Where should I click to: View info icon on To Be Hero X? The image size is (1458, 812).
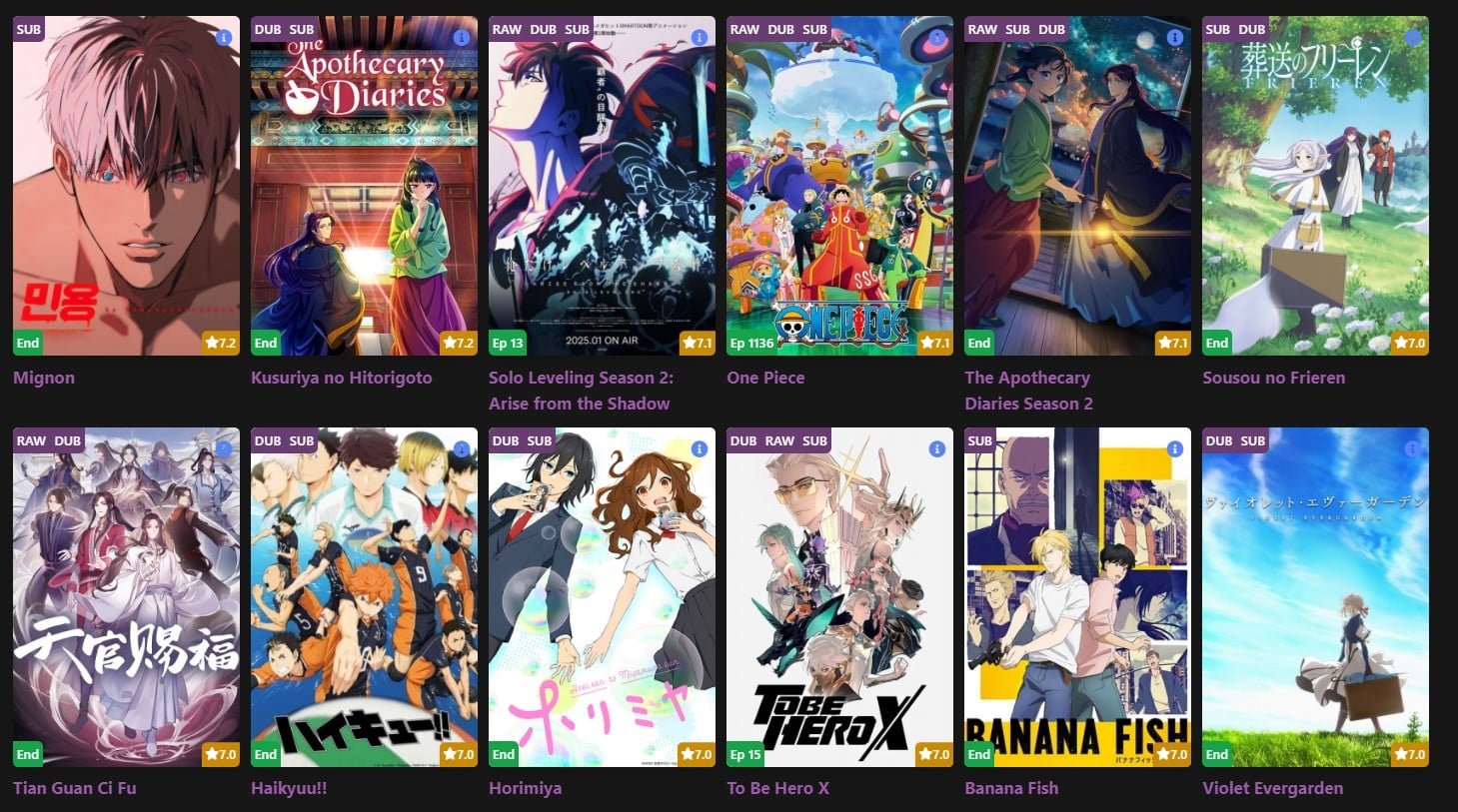click(937, 449)
